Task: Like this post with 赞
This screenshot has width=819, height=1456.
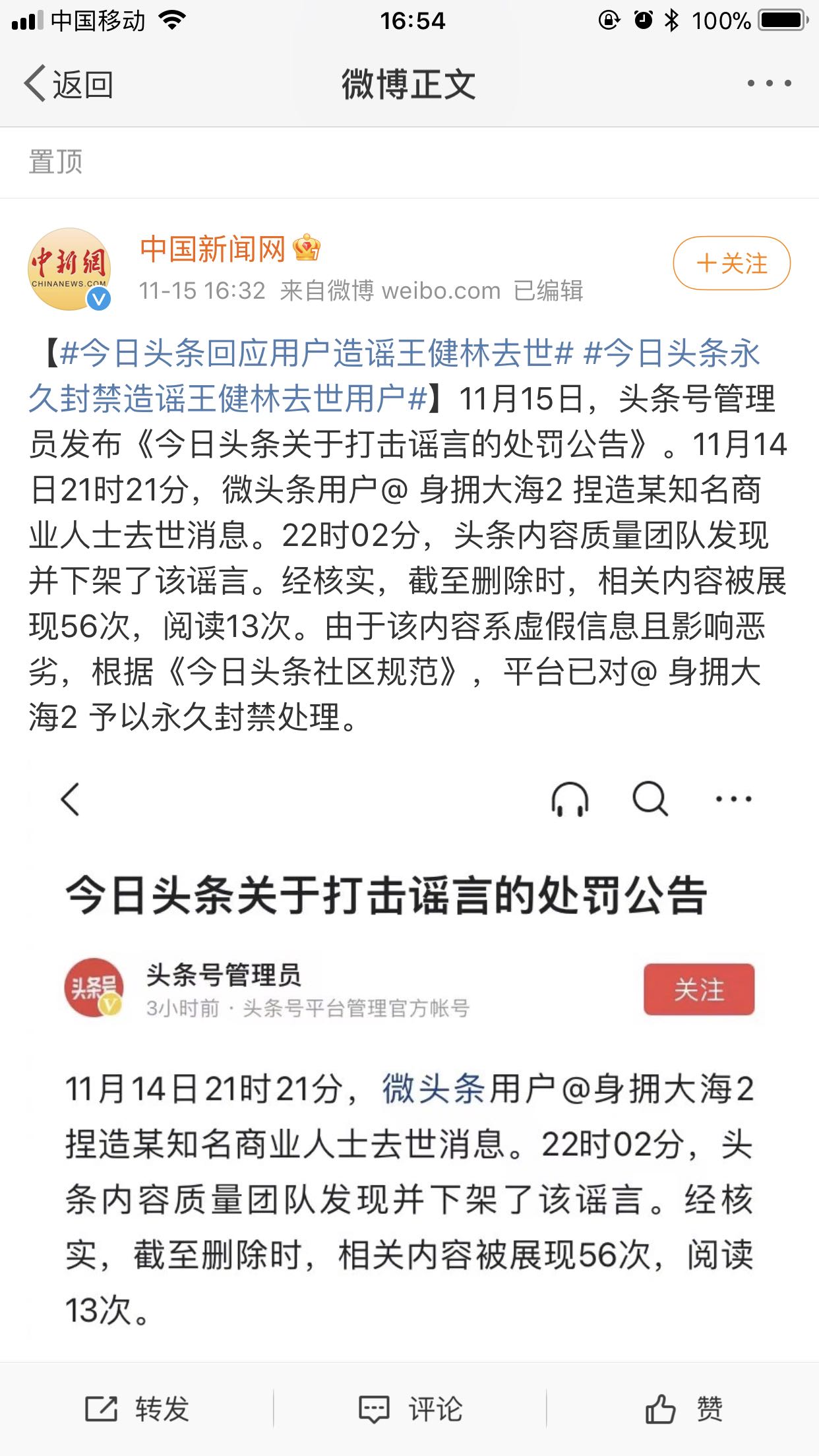Action: 683,1409
